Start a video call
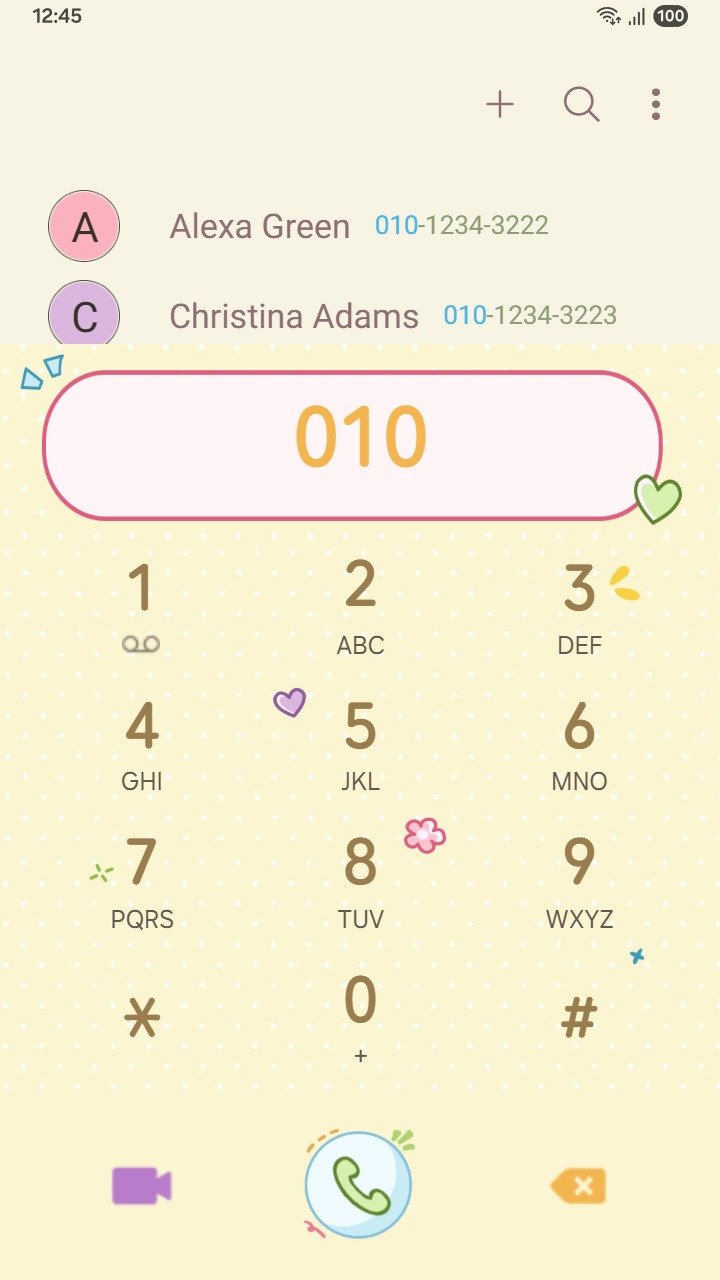This screenshot has width=720, height=1280. [x=141, y=1186]
